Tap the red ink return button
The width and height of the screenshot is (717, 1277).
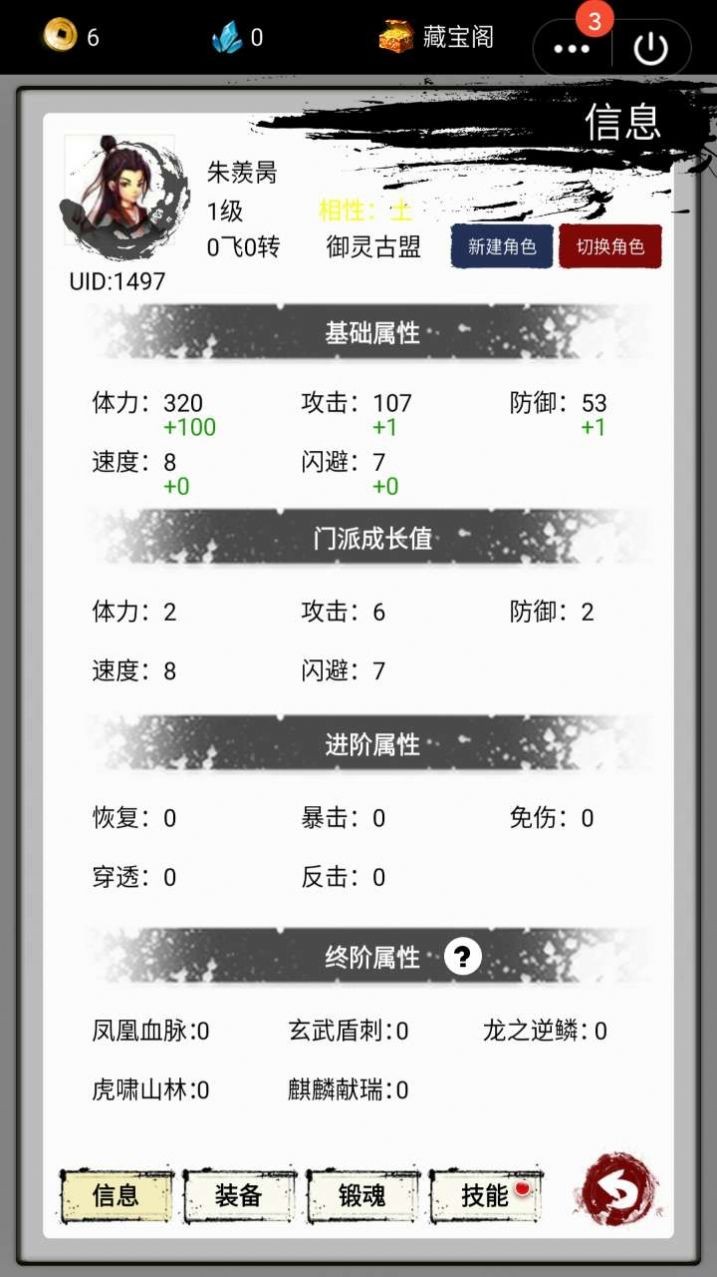621,1192
